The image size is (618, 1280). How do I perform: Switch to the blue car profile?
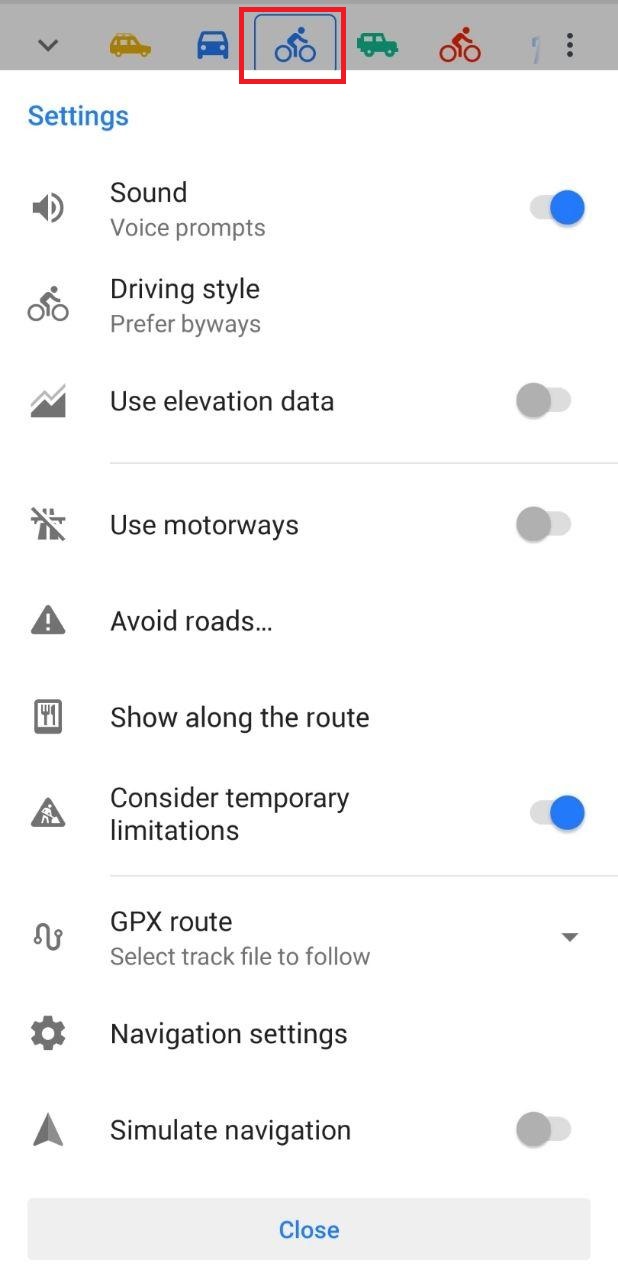click(x=212, y=46)
